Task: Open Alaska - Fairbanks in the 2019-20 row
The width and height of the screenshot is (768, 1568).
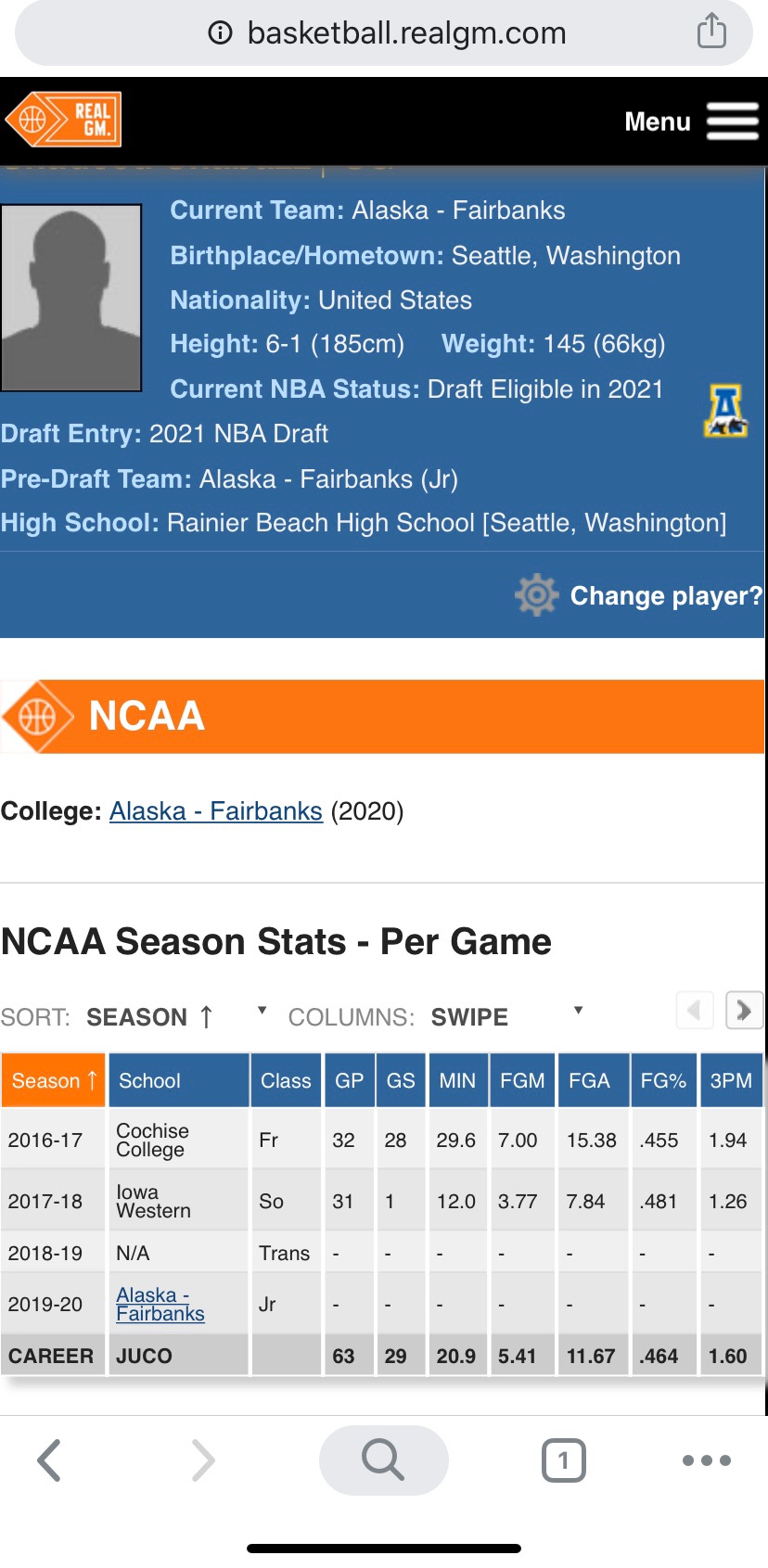Action: pyautogui.click(x=160, y=1305)
